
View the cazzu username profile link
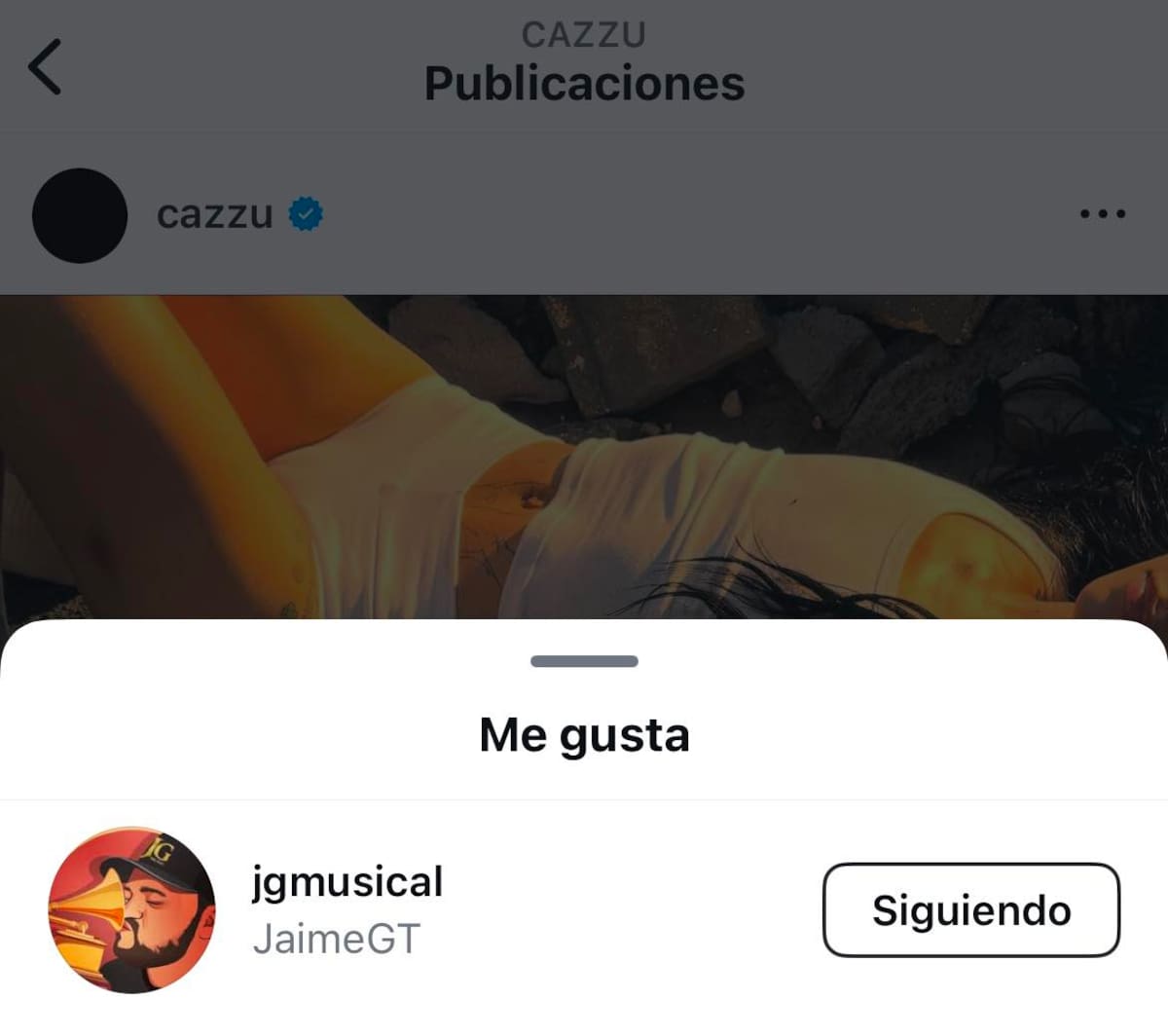tap(215, 214)
